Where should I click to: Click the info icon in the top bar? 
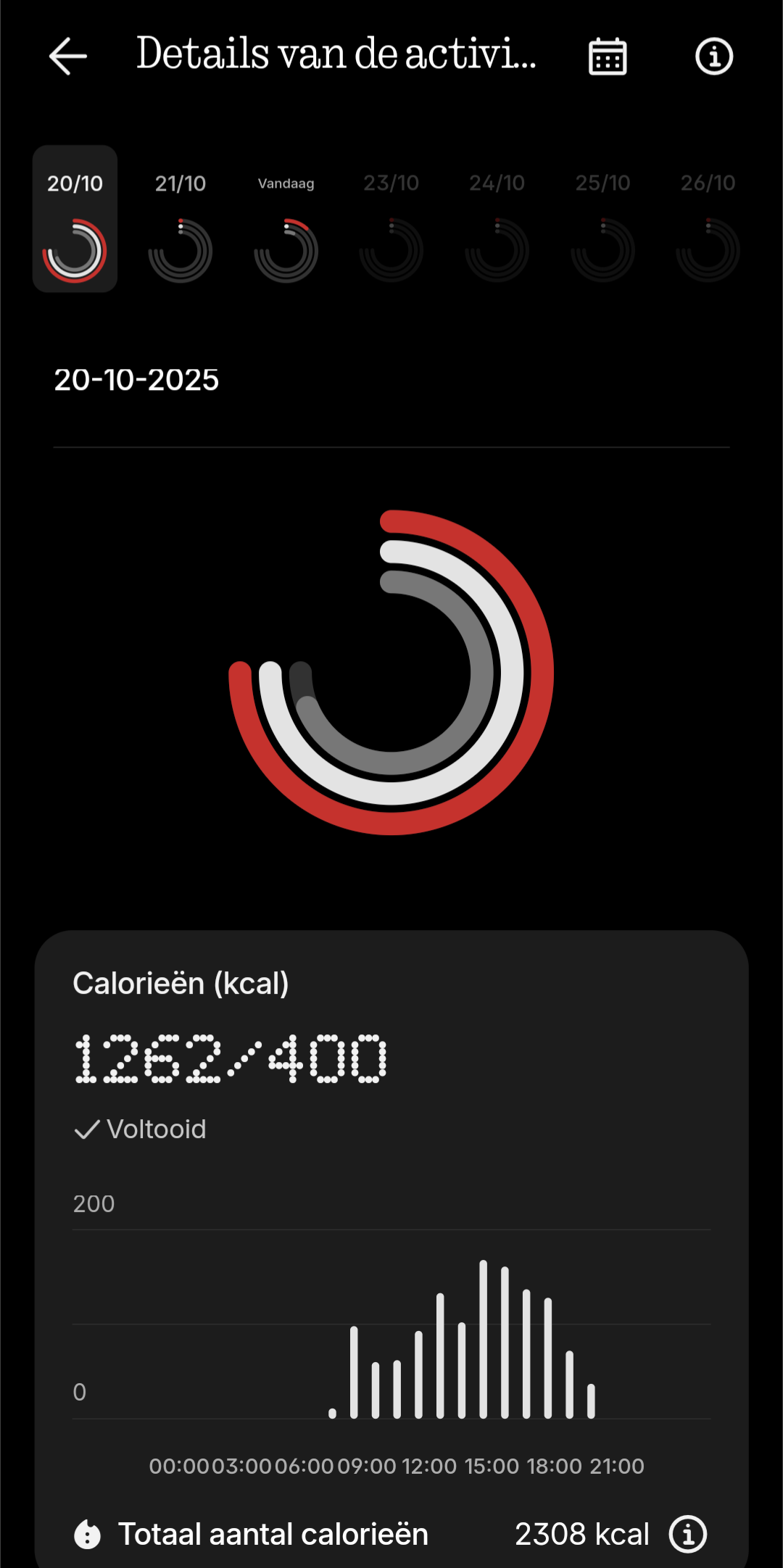pyautogui.click(x=713, y=56)
